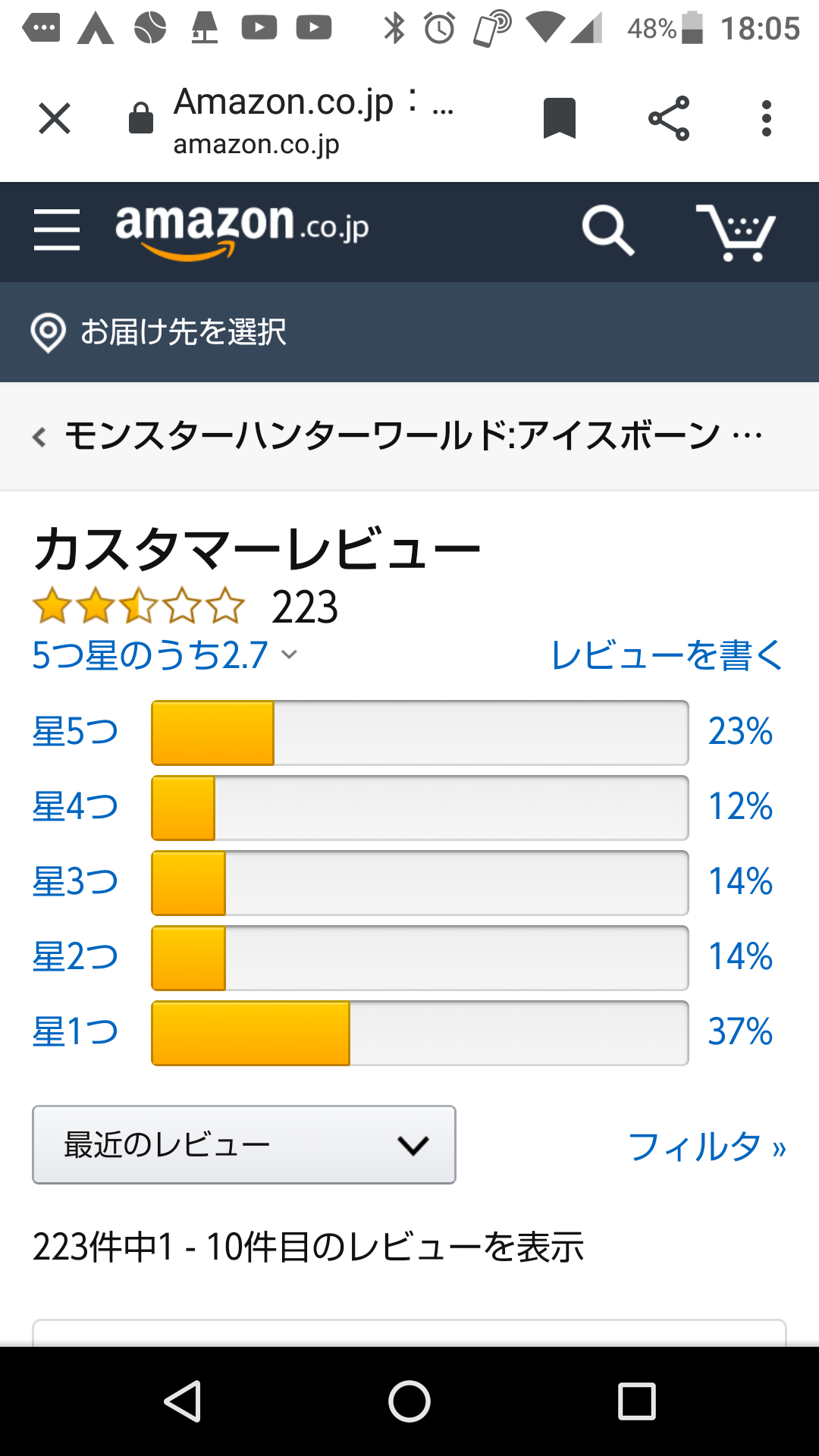Screen dimensions: 819x1456
Task: Share this page link
Action: coord(669,119)
